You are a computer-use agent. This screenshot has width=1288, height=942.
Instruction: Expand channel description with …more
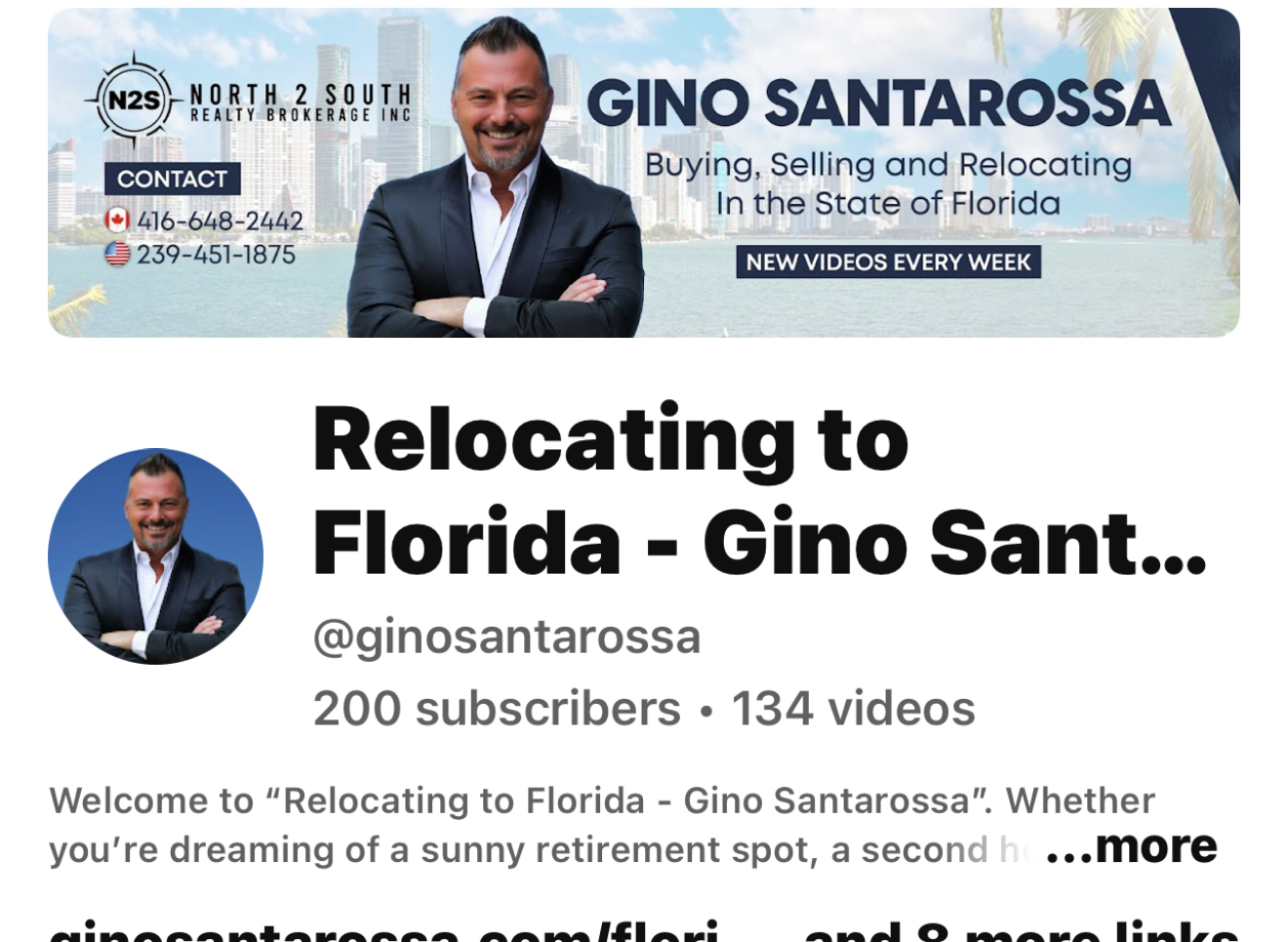pos(1132,846)
